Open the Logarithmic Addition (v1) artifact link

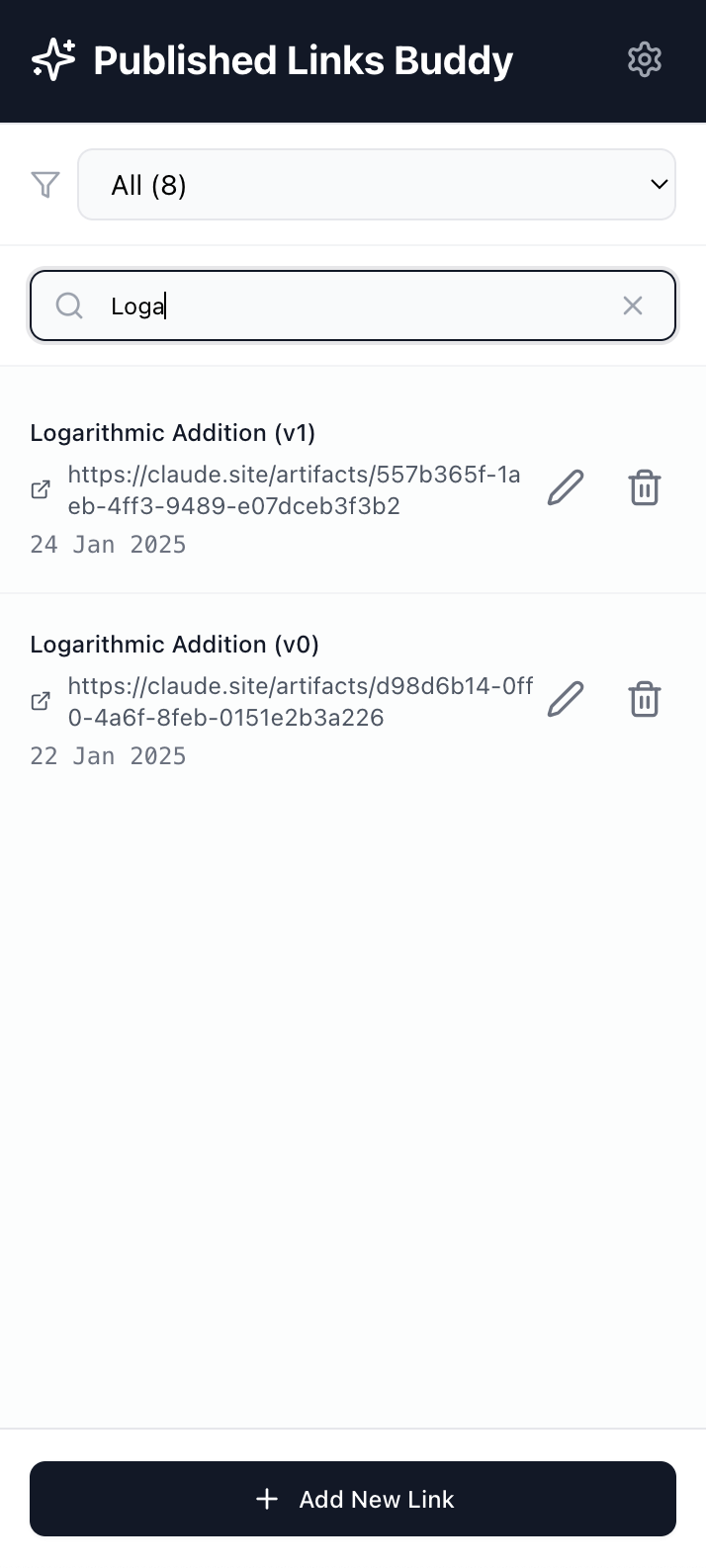pos(294,490)
